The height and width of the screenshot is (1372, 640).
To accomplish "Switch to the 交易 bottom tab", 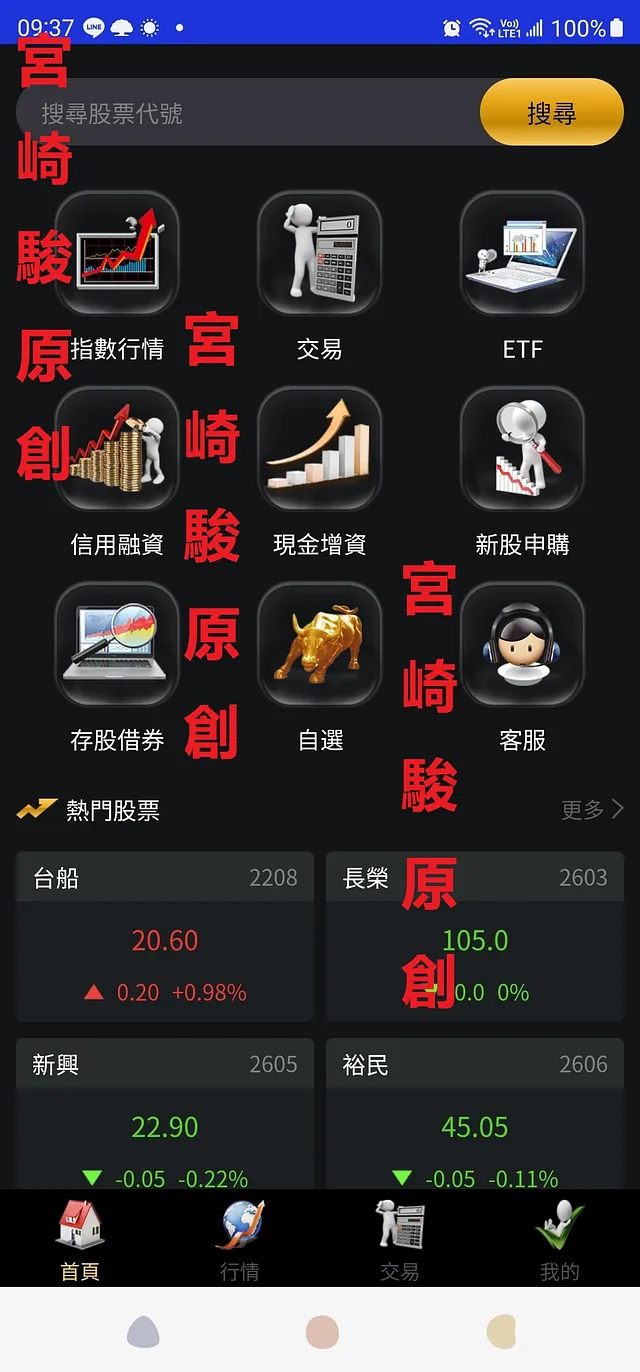I will (x=400, y=1240).
